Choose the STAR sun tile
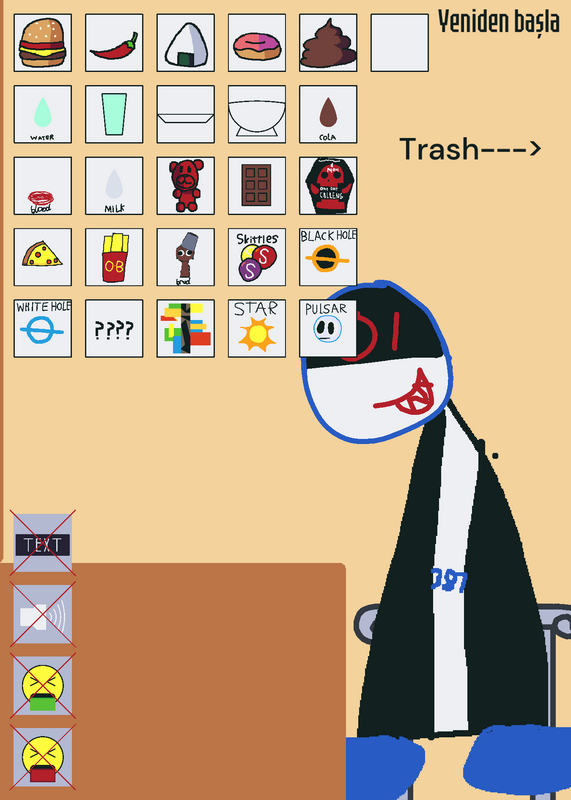This screenshot has width=571, height=800. click(257, 329)
